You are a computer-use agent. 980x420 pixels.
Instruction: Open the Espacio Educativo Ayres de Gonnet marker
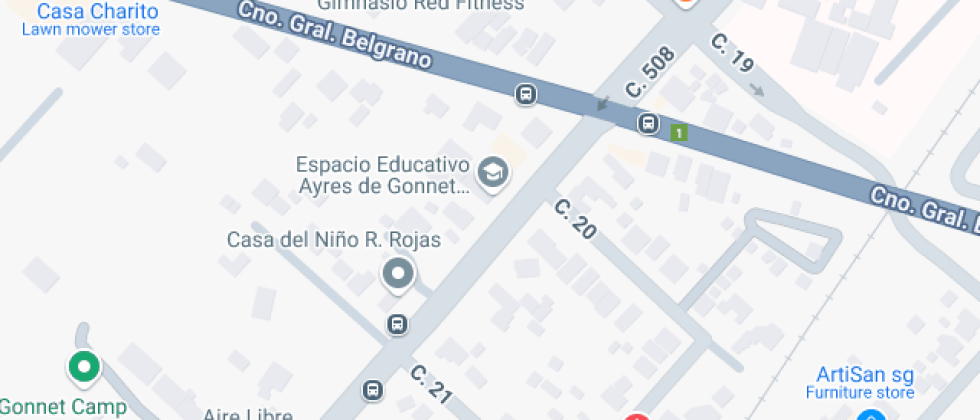click(x=491, y=173)
